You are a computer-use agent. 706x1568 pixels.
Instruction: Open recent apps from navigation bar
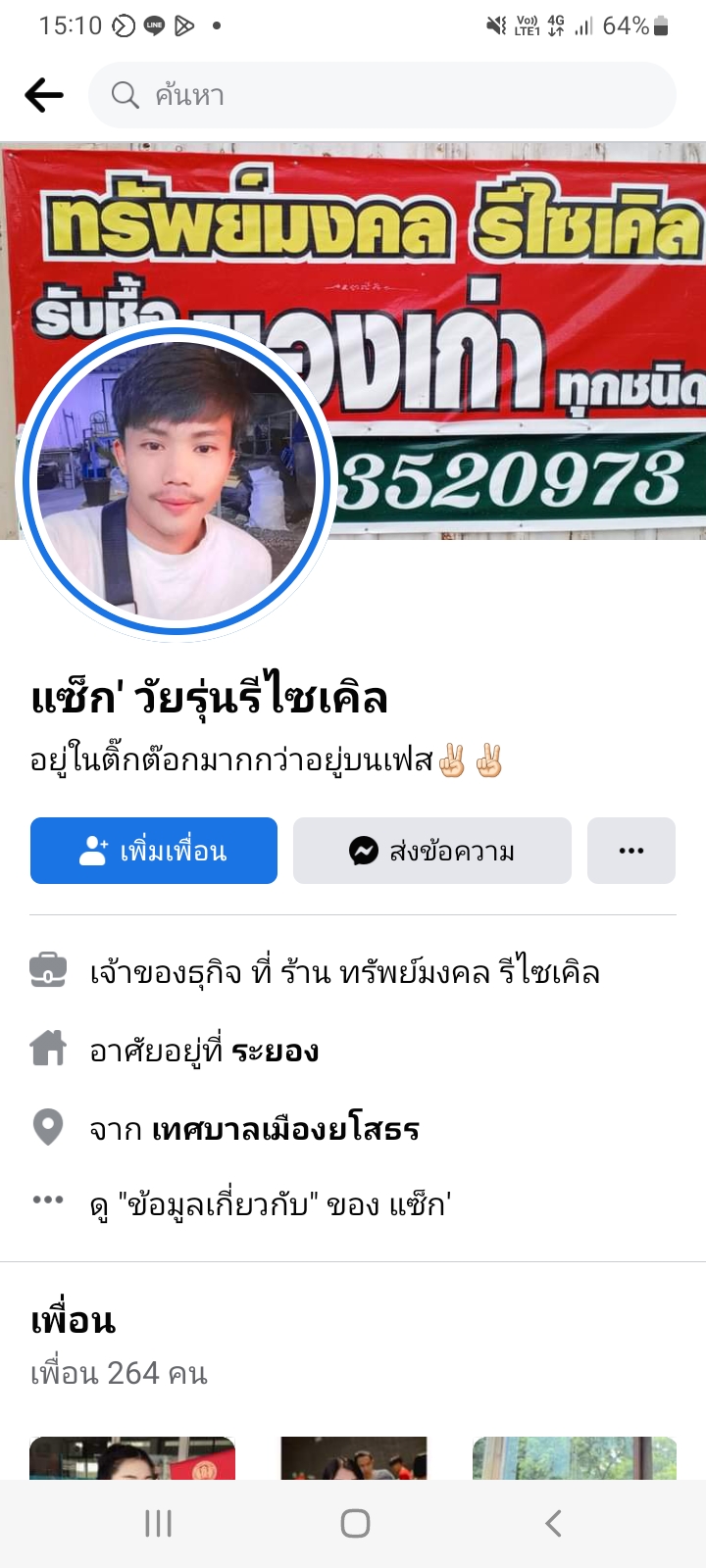pos(158,1523)
